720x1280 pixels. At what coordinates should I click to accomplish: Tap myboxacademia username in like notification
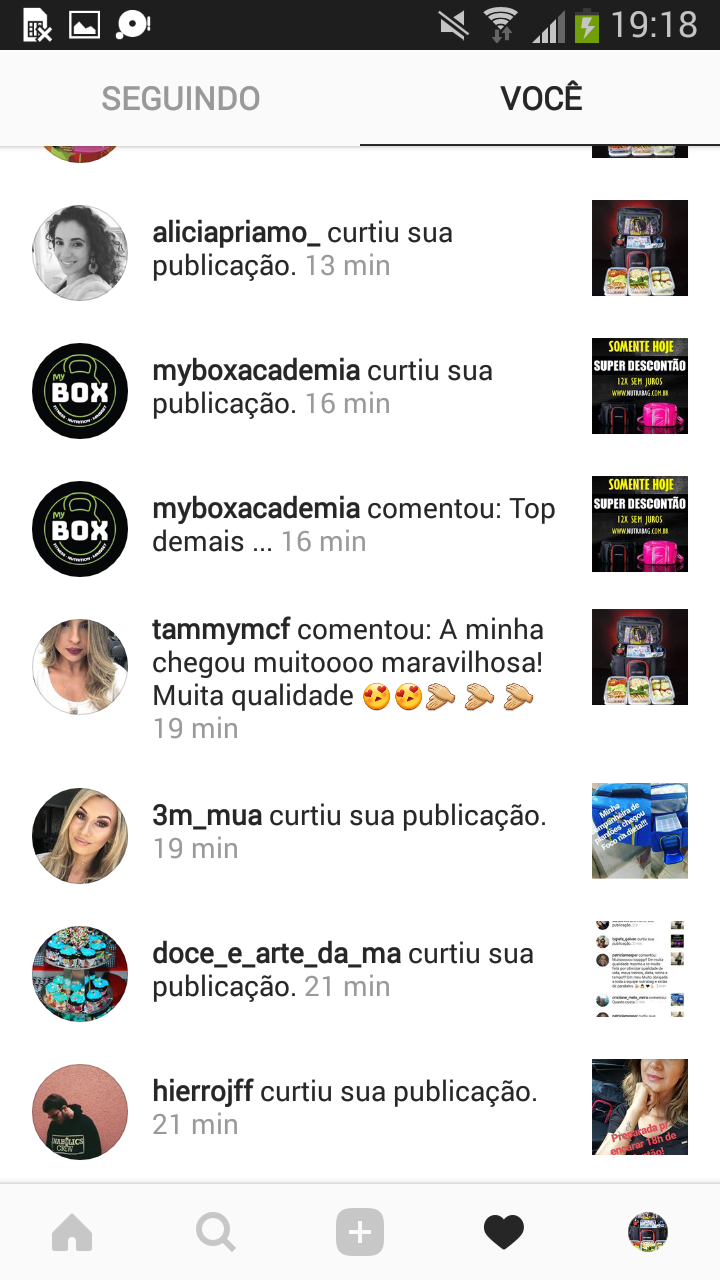point(256,371)
